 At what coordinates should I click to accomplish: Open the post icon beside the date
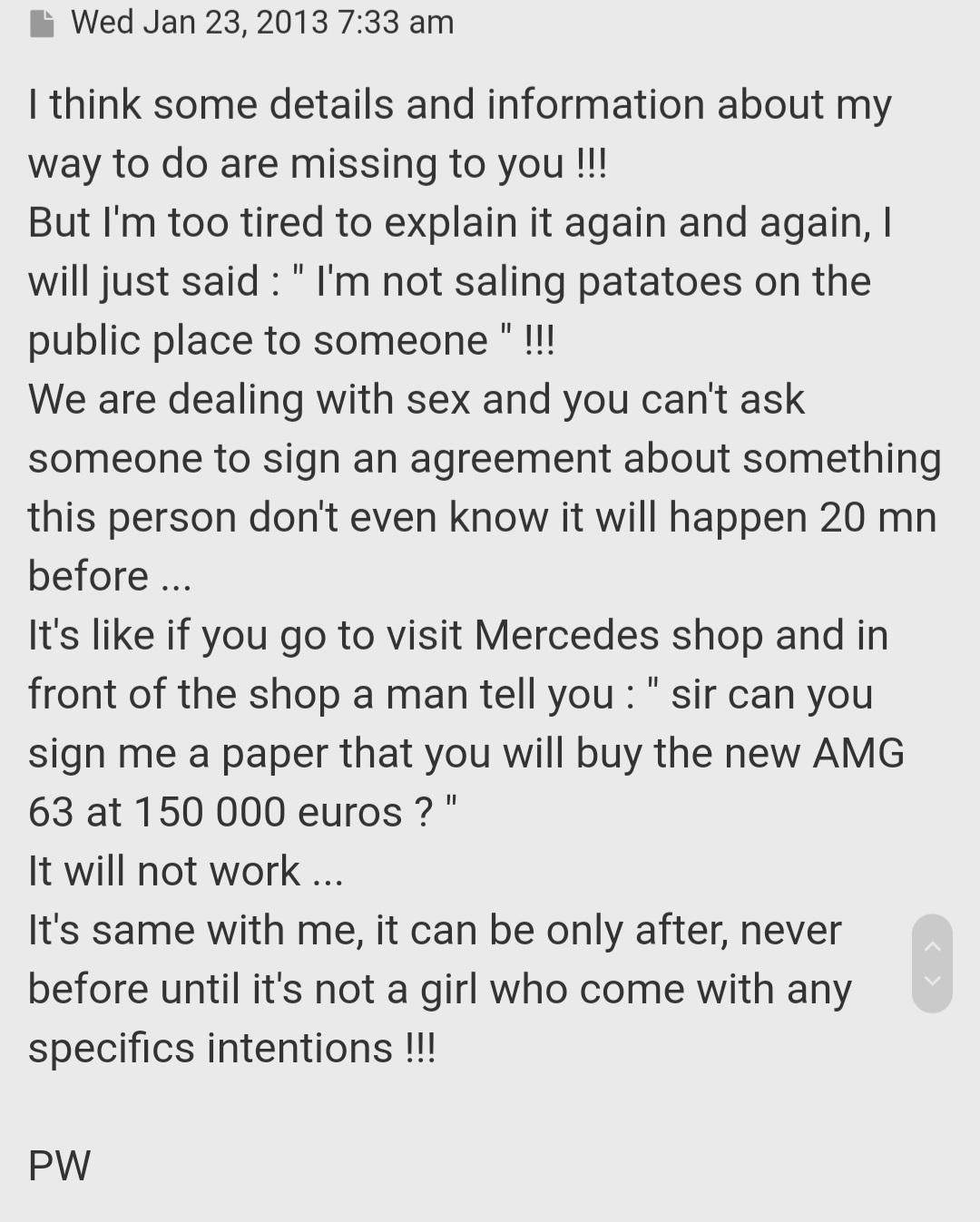(42, 24)
